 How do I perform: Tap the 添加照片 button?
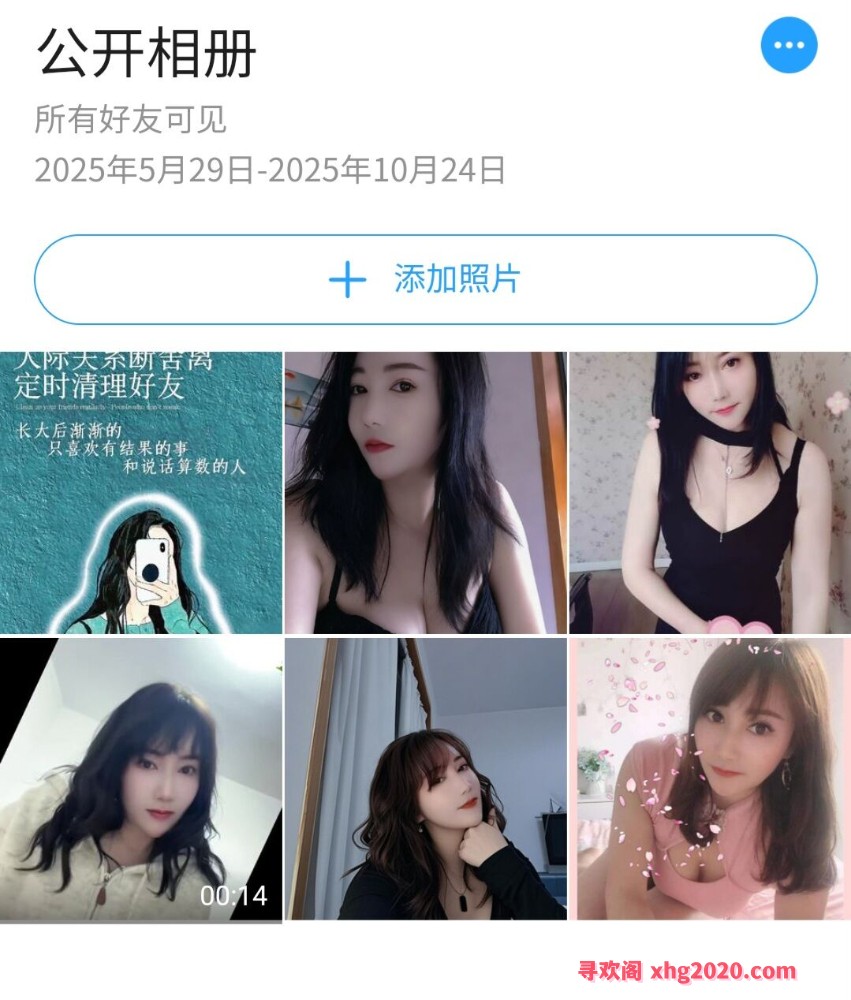pos(425,279)
